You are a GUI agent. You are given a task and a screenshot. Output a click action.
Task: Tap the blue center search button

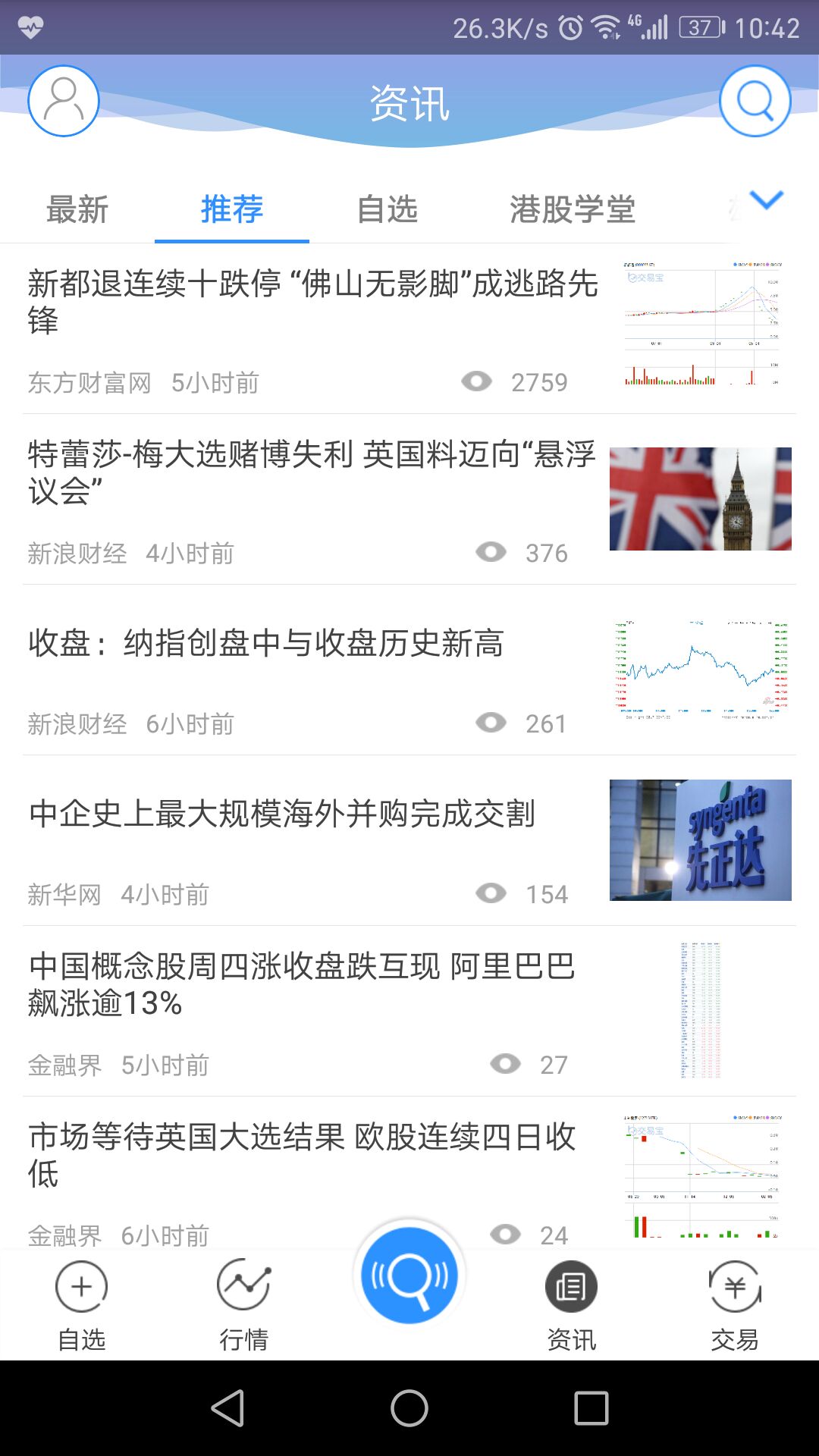pos(409,1276)
